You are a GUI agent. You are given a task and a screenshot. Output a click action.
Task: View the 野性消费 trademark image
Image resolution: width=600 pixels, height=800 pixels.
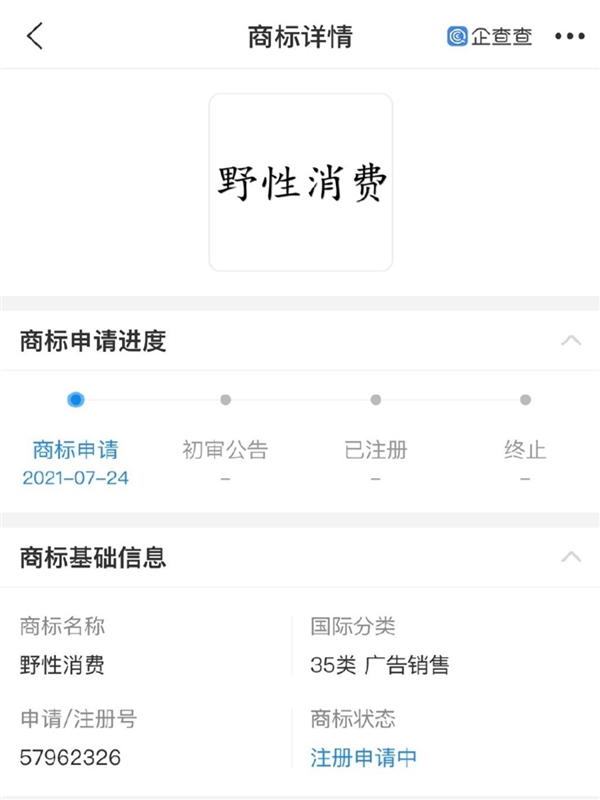(x=300, y=182)
